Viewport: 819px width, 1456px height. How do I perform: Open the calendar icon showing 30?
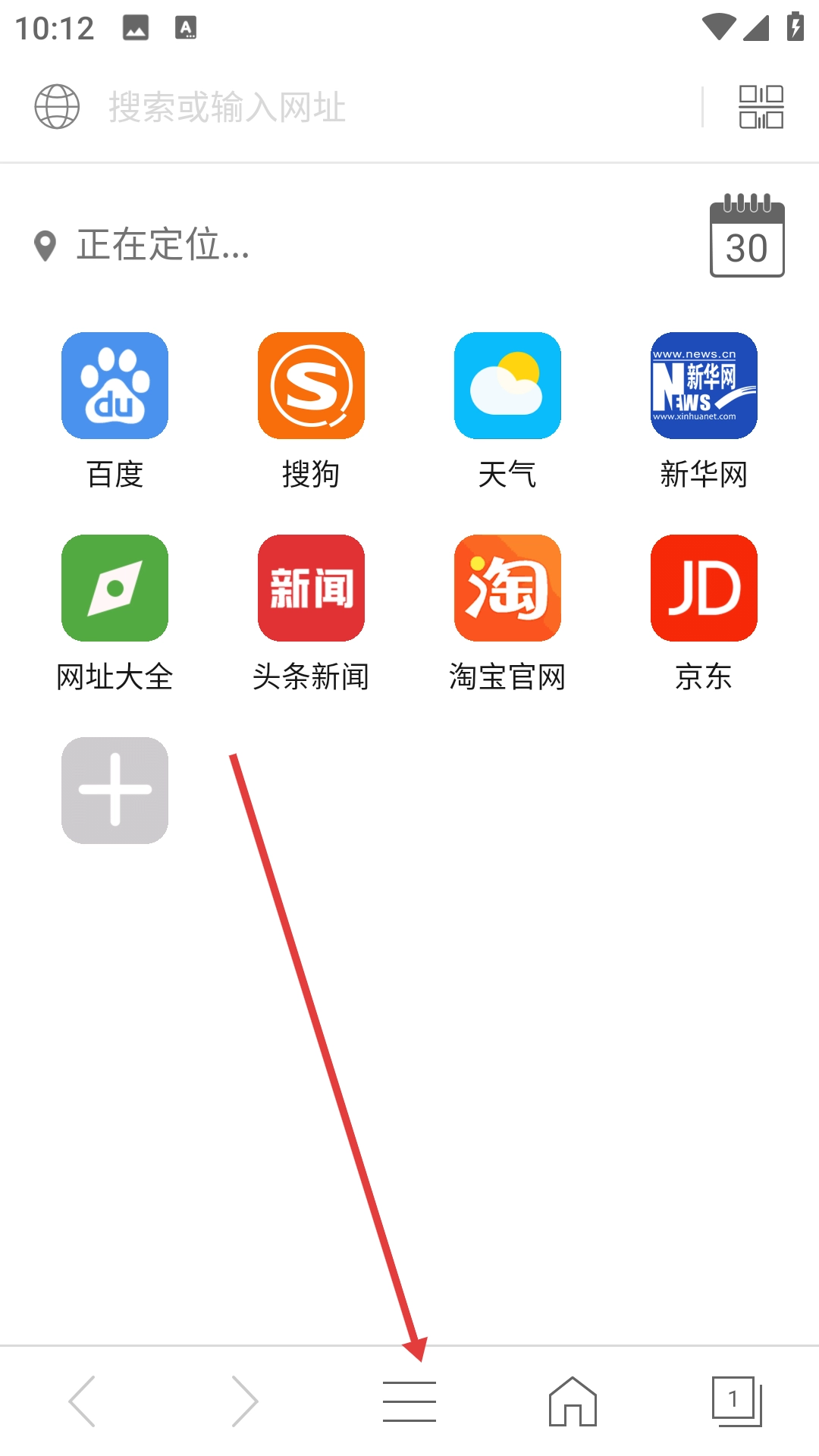[x=746, y=237]
